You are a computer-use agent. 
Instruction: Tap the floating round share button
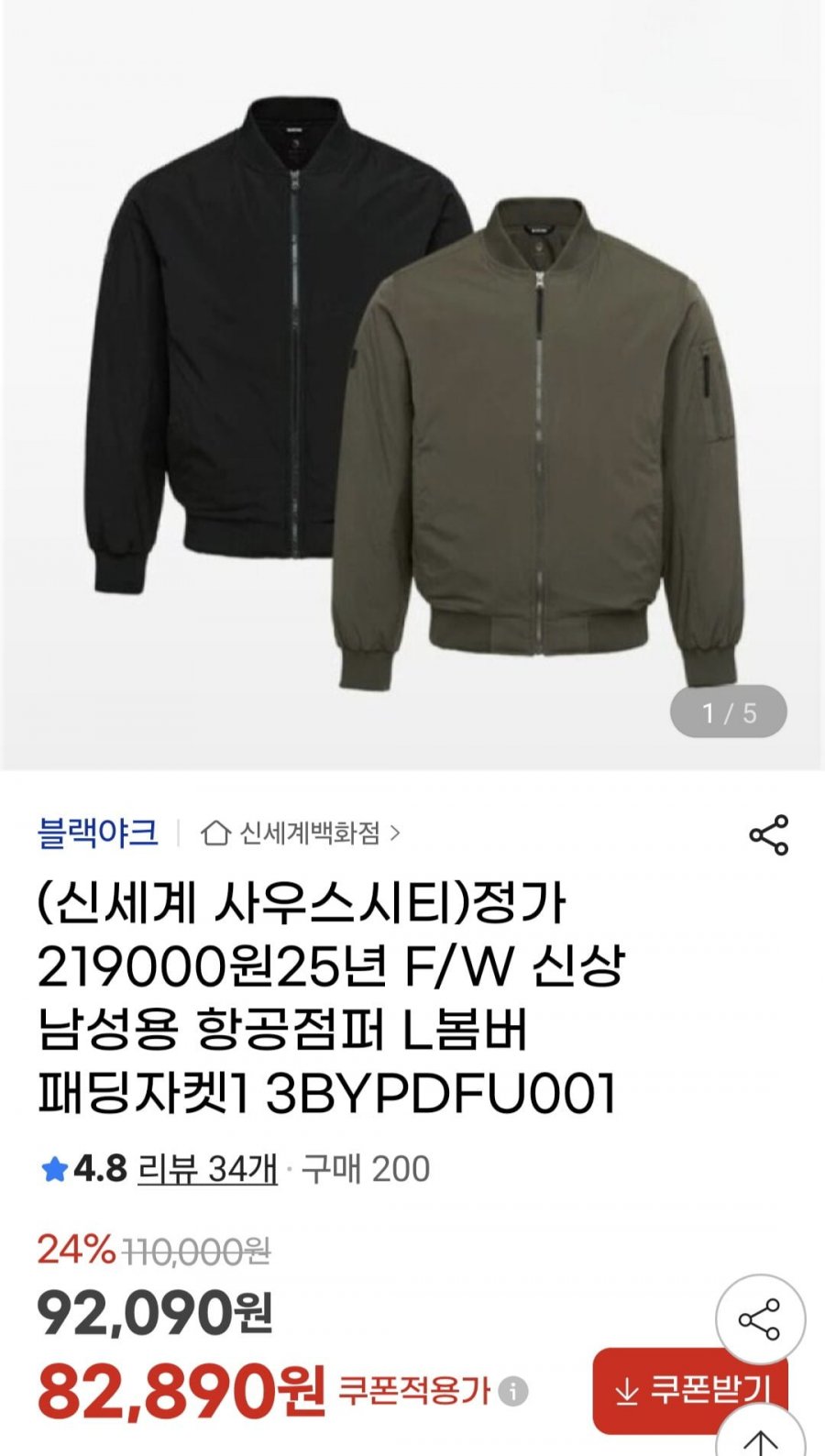point(759,1318)
